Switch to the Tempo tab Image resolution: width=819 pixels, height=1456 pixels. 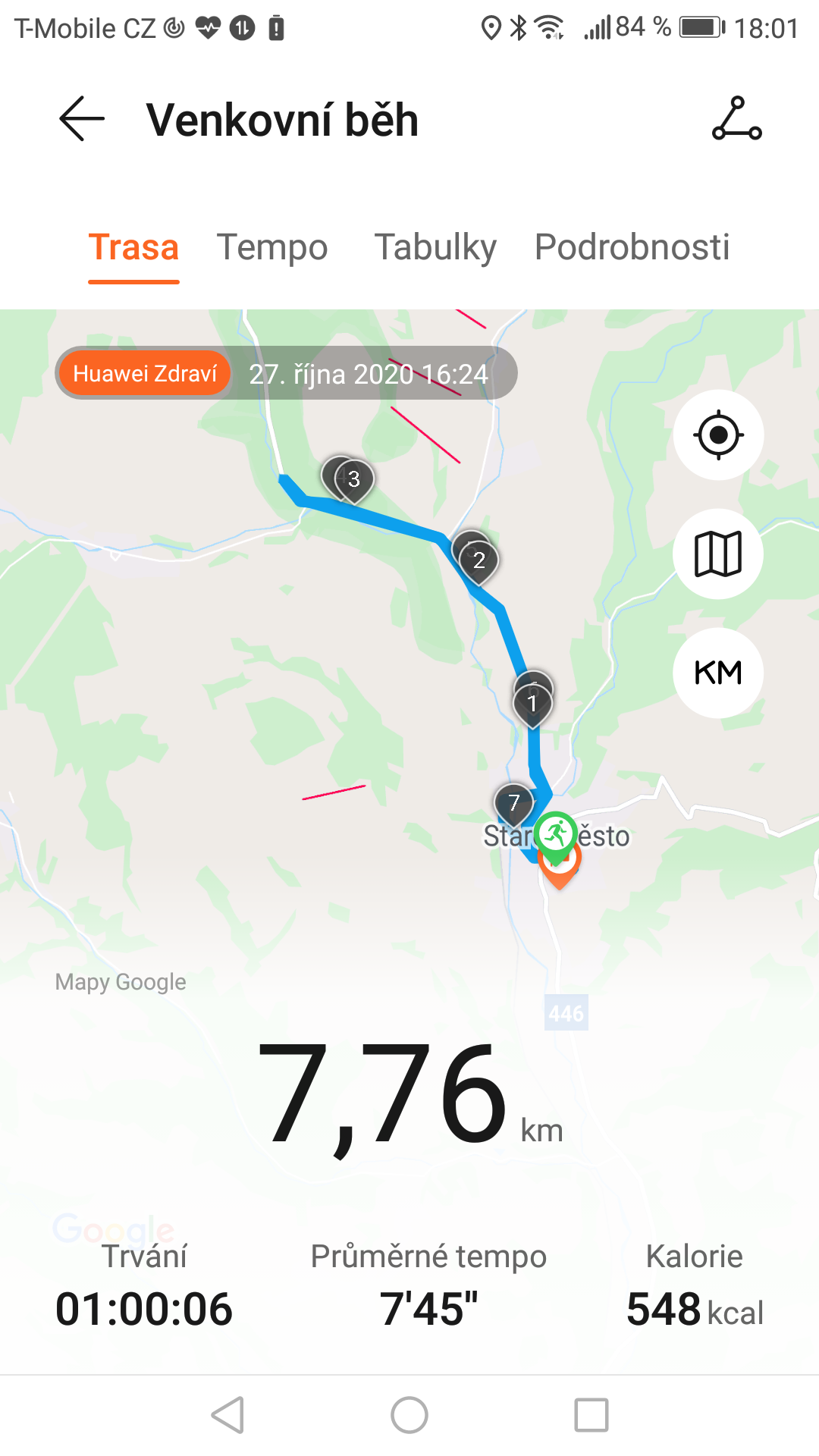coord(272,247)
